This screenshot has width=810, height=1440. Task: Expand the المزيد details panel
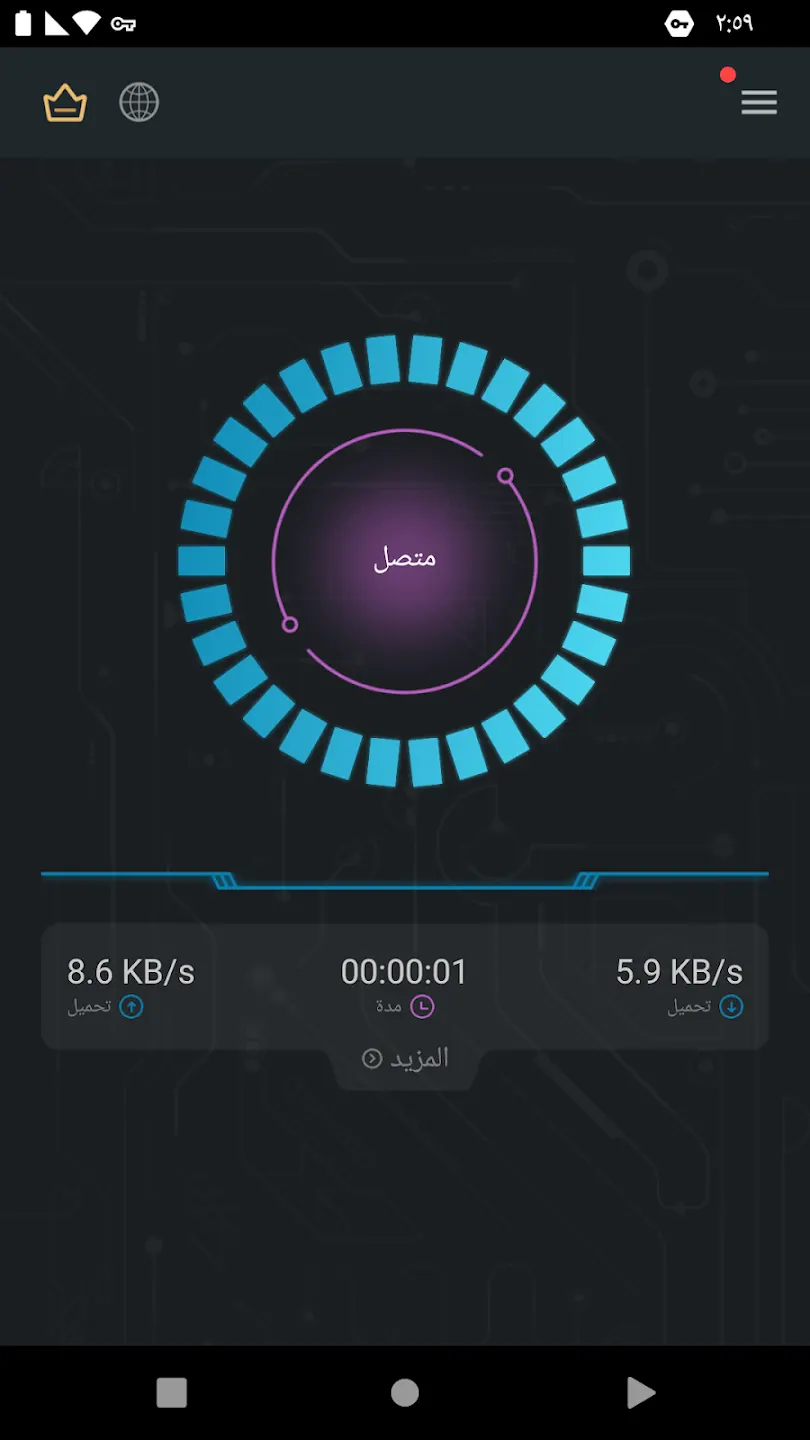[x=405, y=1058]
